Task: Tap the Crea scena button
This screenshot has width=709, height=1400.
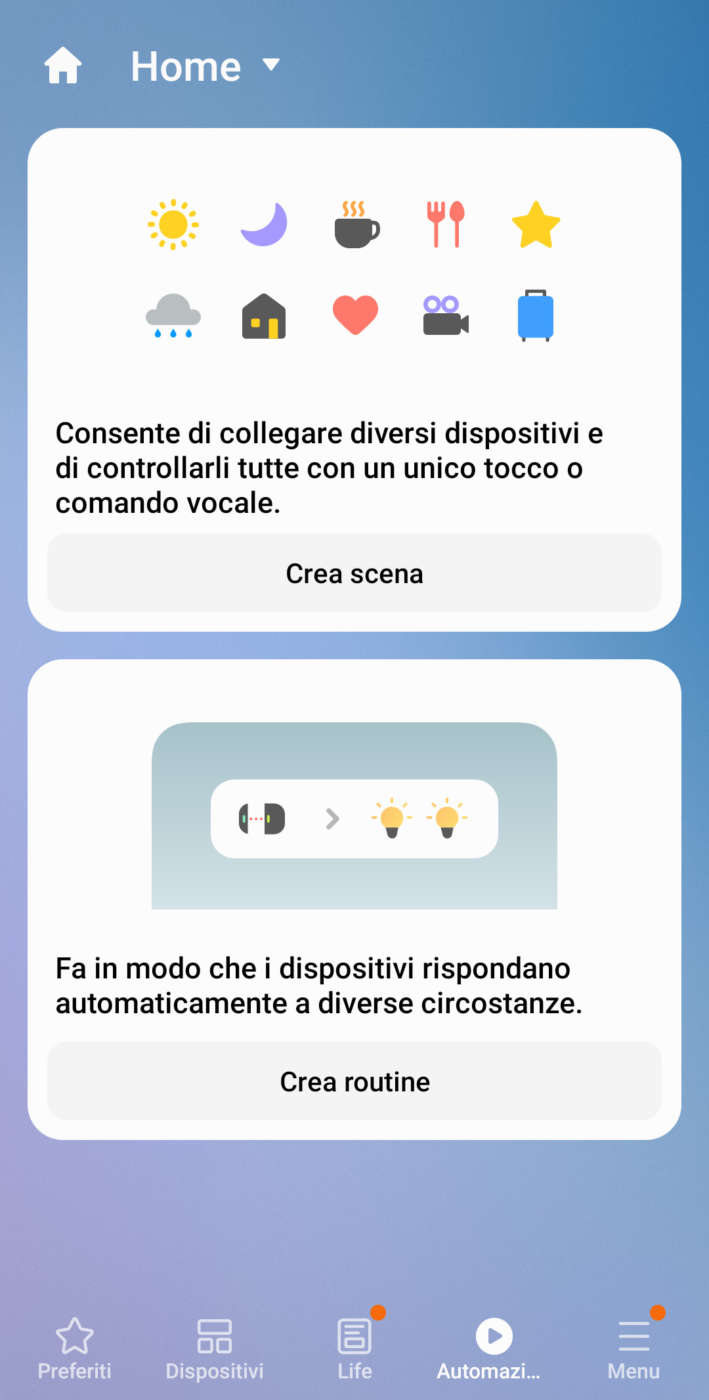Action: click(354, 573)
